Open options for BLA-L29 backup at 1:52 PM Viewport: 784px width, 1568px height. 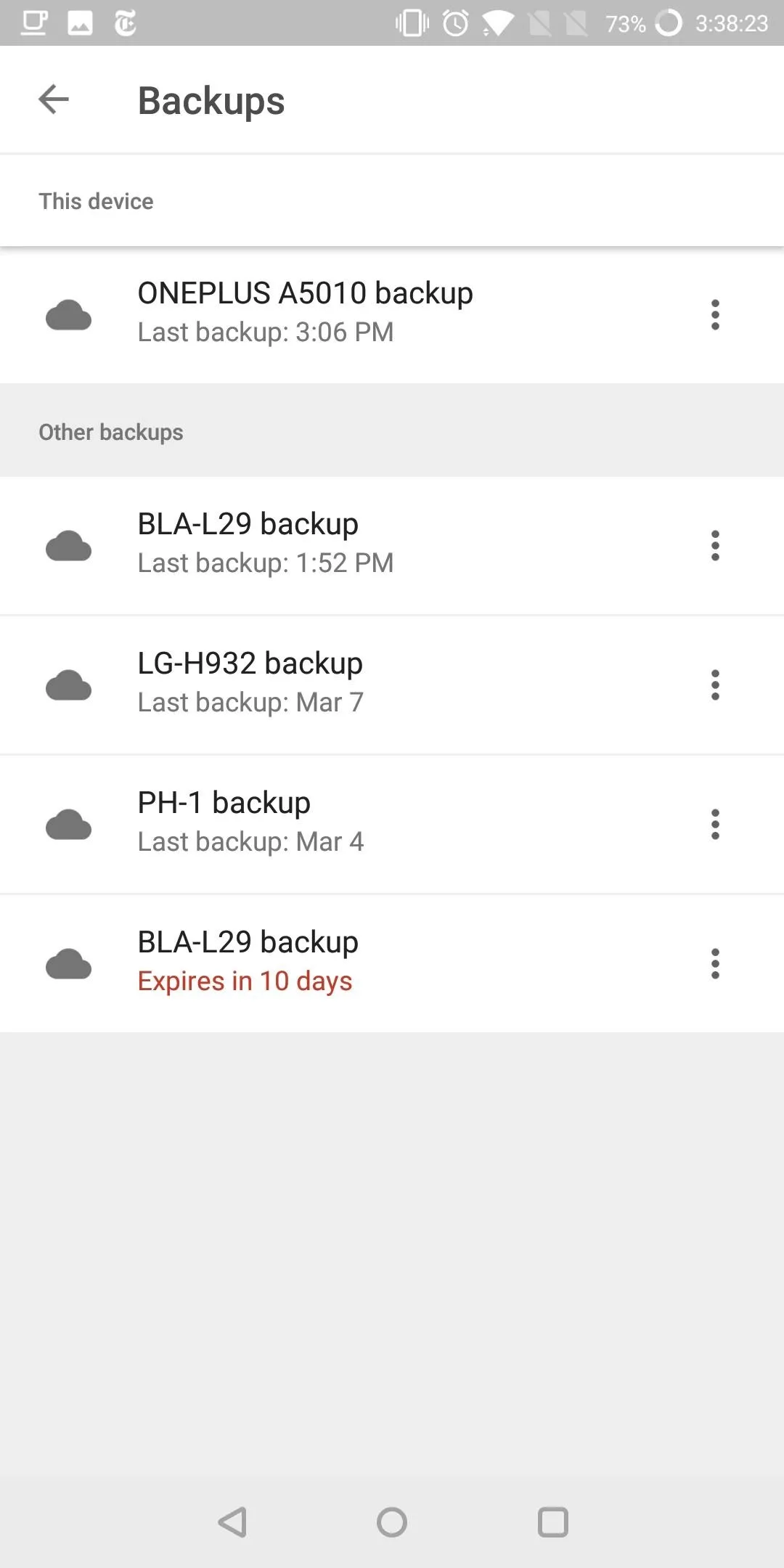coord(715,546)
